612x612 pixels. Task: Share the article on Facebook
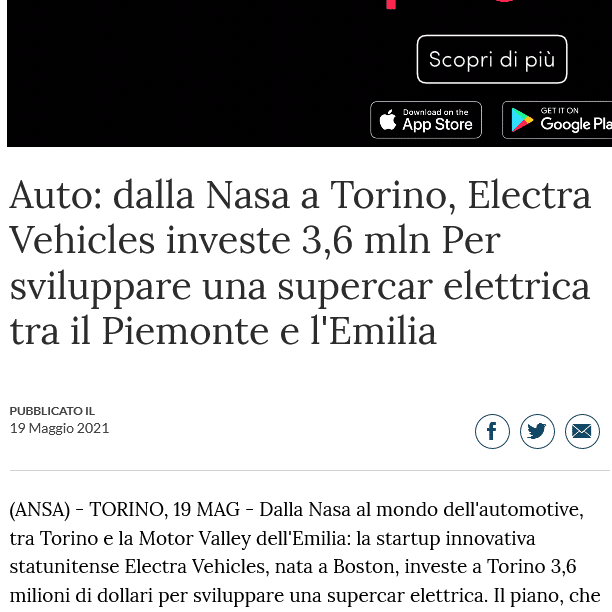pyautogui.click(x=492, y=431)
